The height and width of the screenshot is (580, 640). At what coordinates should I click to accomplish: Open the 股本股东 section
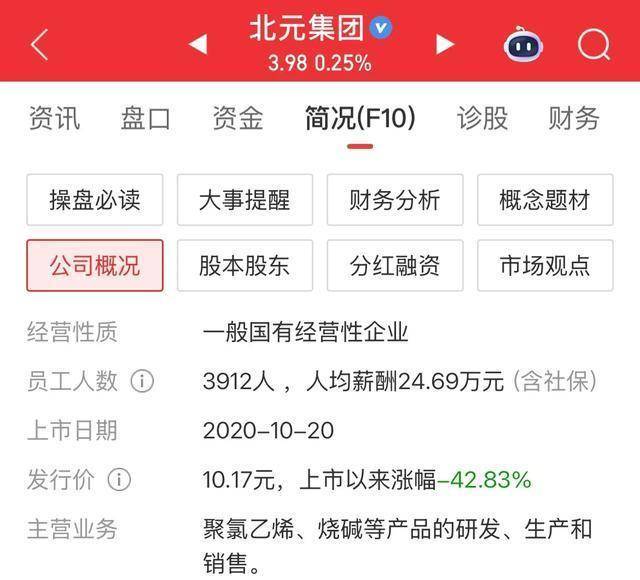(x=245, y=265)
